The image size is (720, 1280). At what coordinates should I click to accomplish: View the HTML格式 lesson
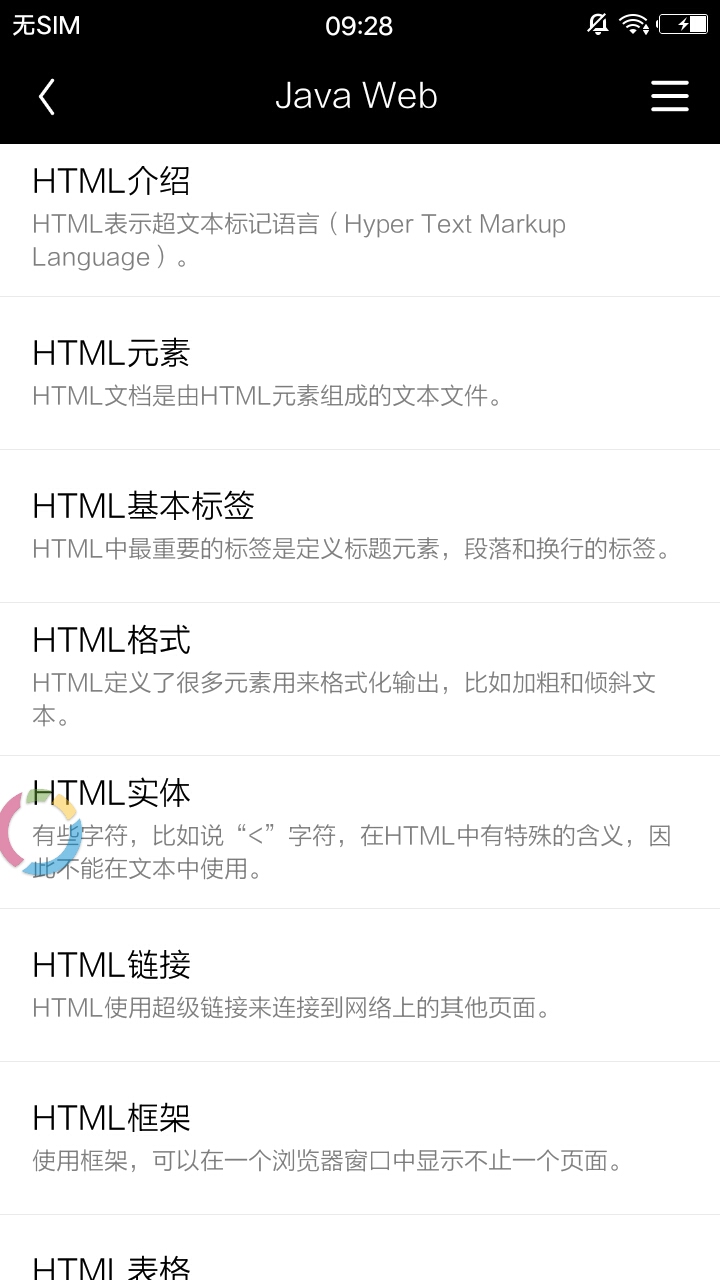tap(360, 679)
